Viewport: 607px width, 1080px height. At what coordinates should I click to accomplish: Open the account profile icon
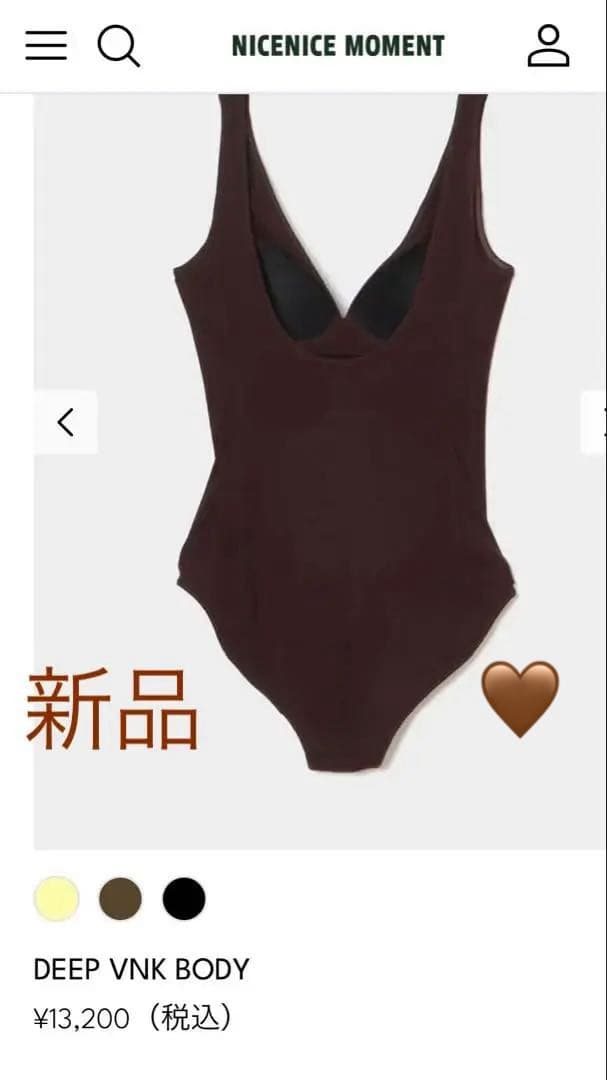click(x=548, y=46)
